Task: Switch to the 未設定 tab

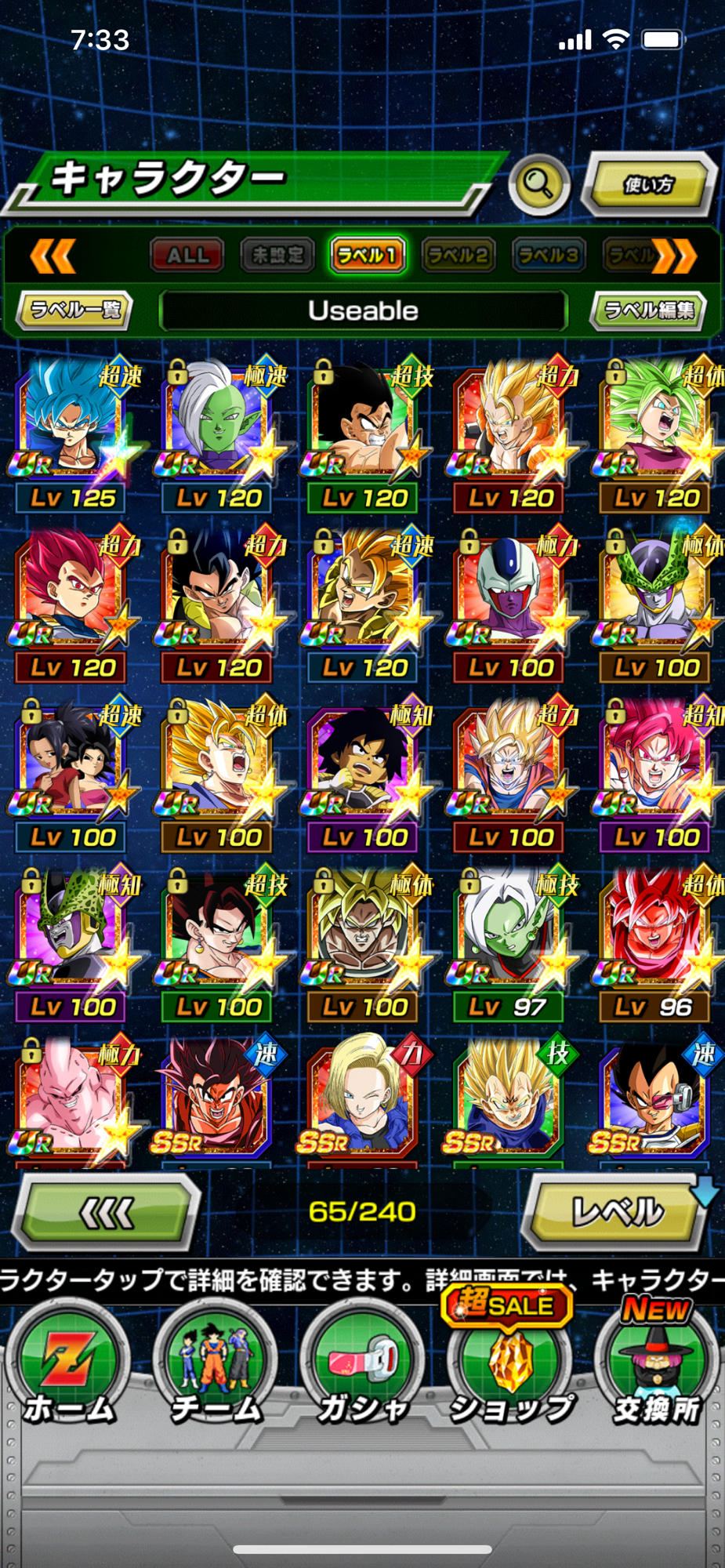Action: (277, 255)
